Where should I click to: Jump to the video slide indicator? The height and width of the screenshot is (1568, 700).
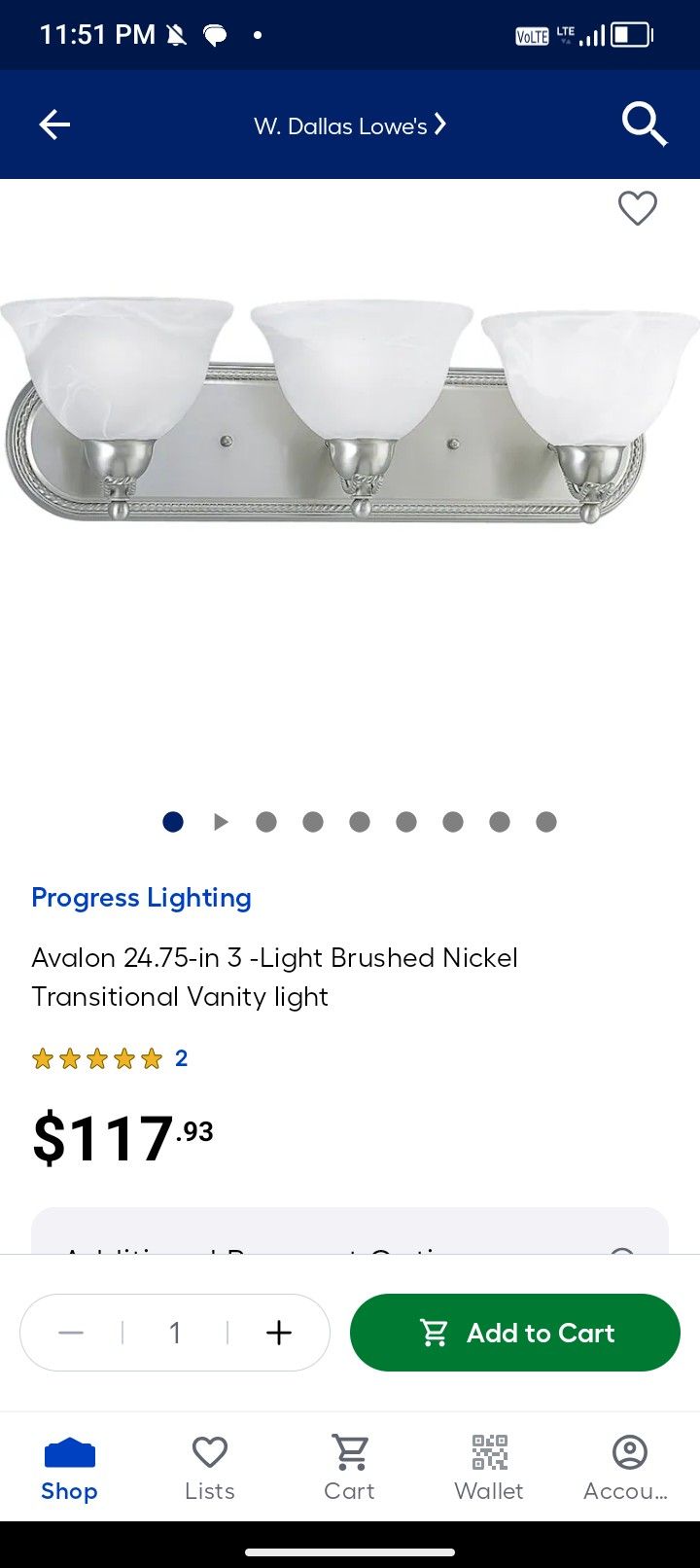point(221,822)
